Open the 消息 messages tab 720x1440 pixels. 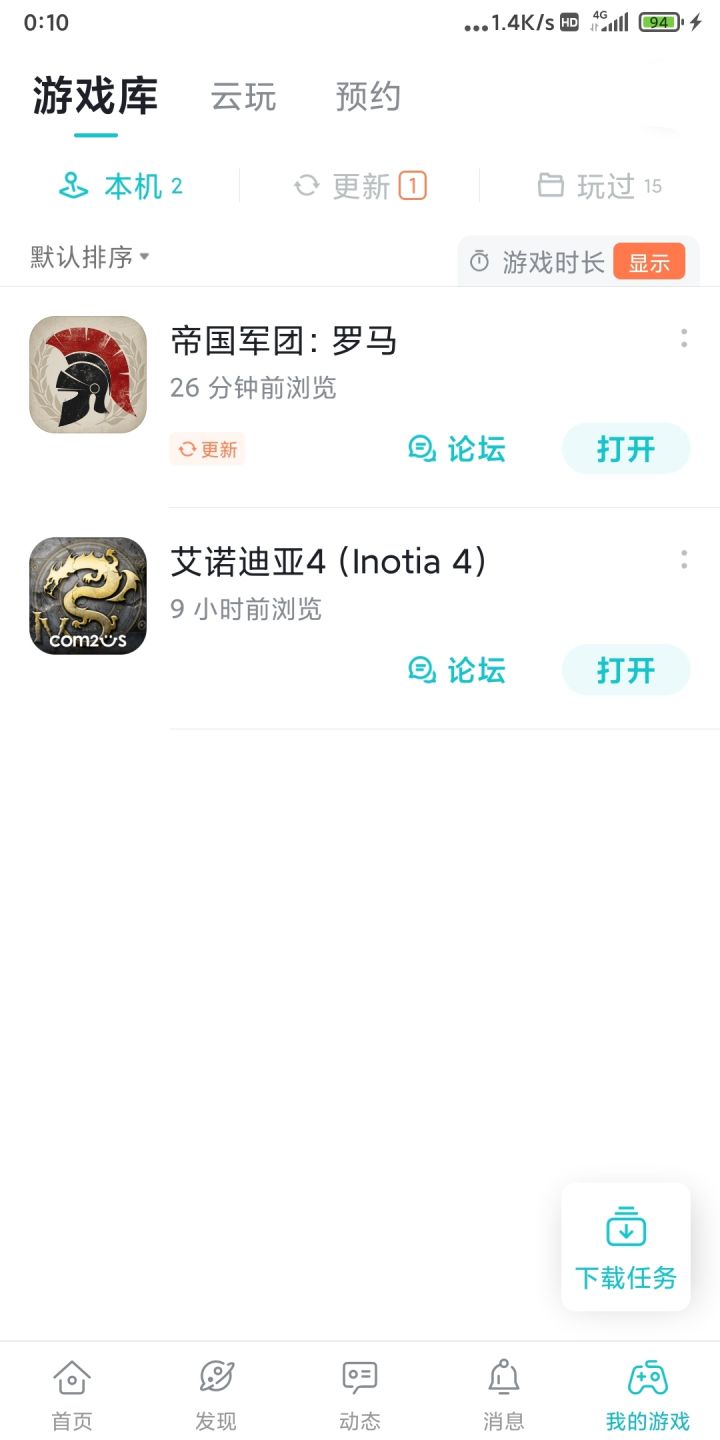504,1393
